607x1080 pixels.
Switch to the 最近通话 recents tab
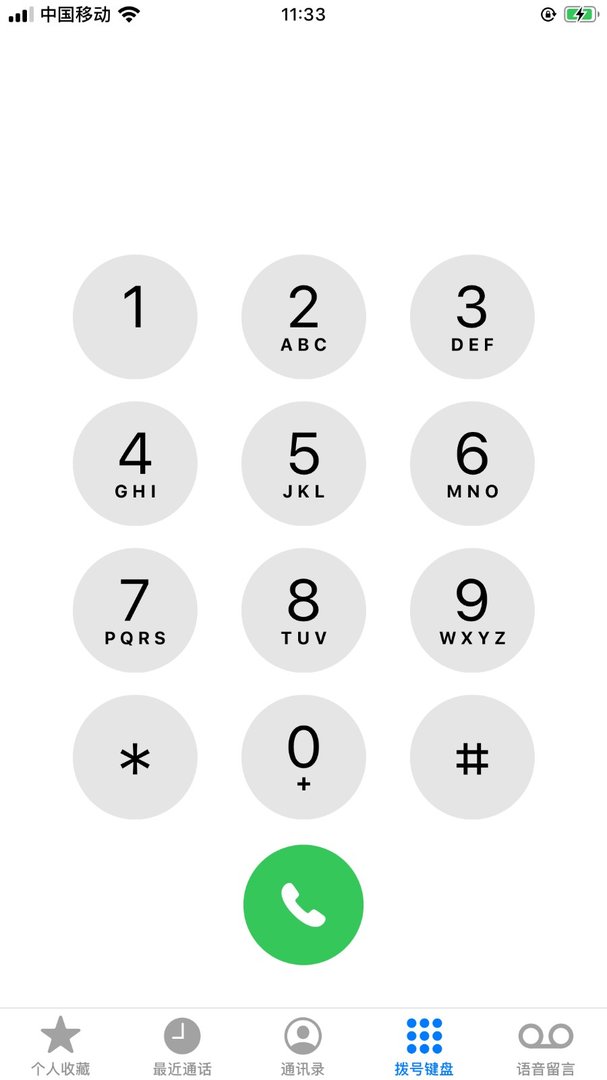click(x=182, y=1046)
